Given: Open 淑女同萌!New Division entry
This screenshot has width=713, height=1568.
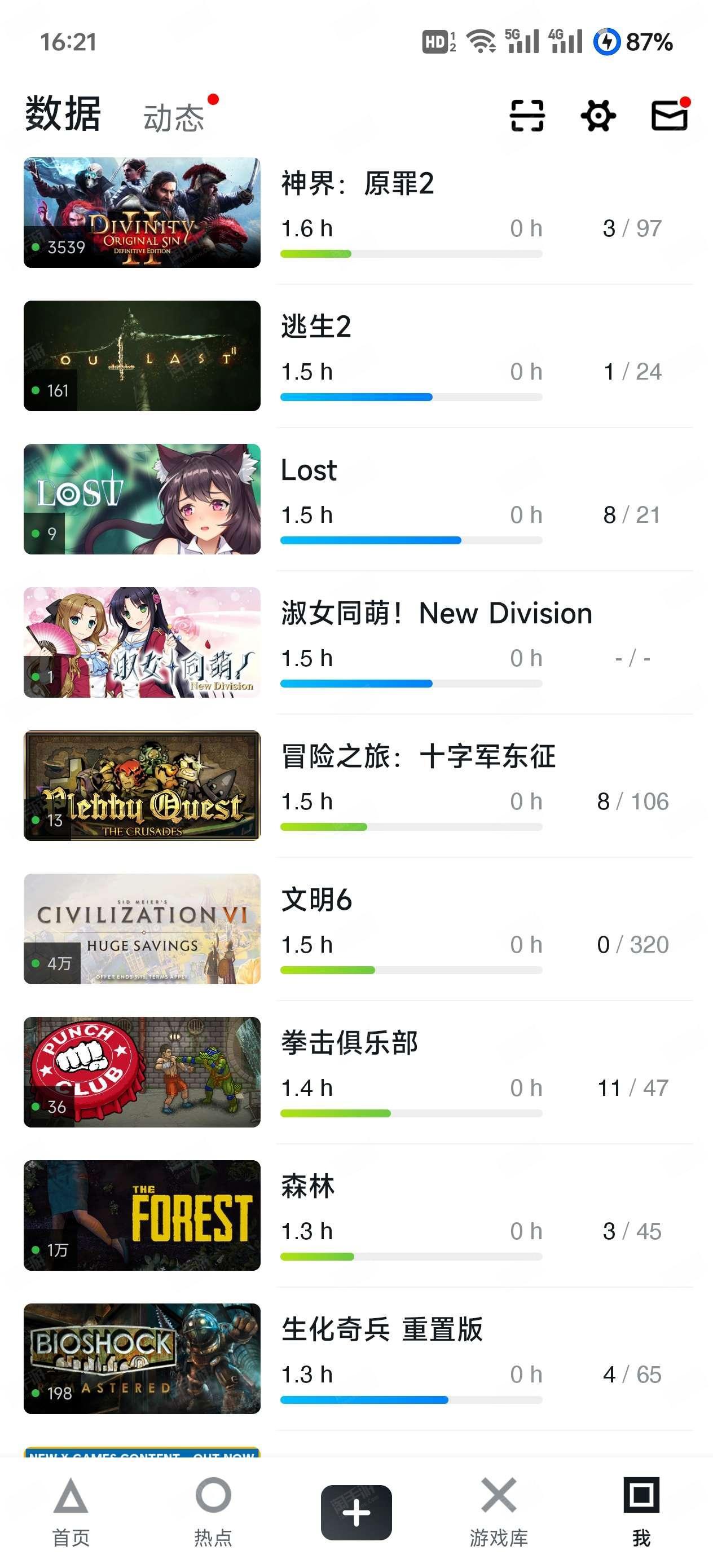Looking at the screenshot, I should click(x=436, y=614).
